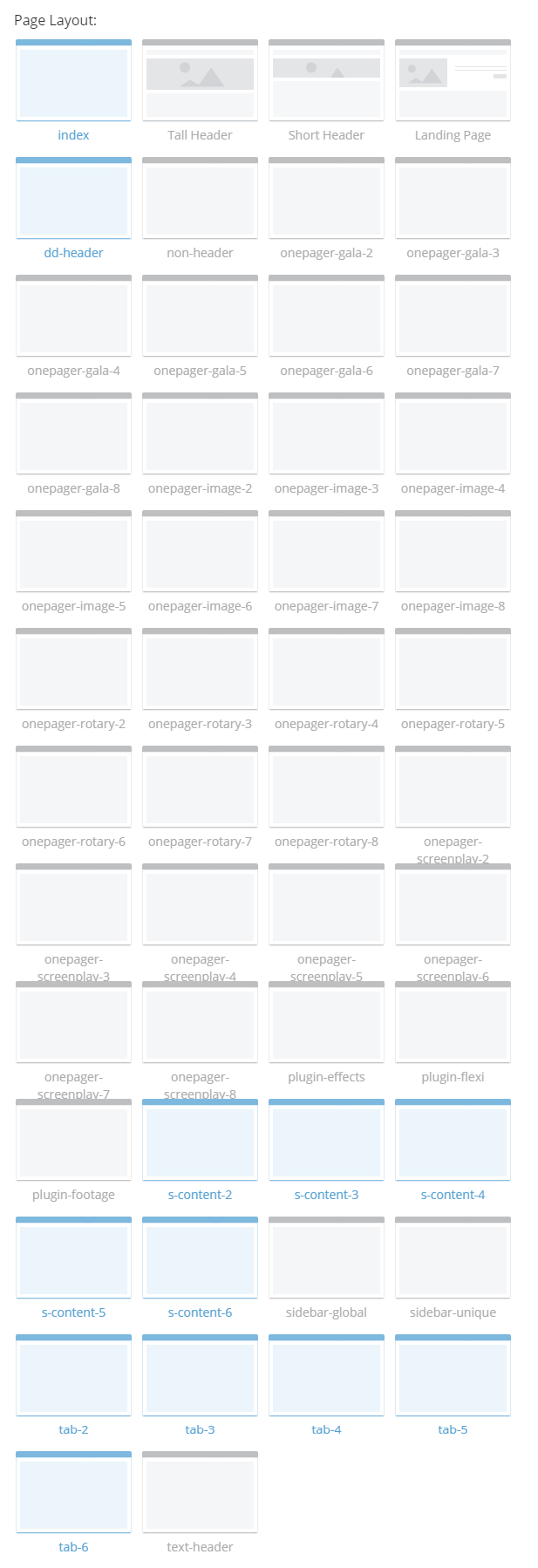Select the onepager-gala-5 layout
This screenshot has width=538, height=1568.
200,317
